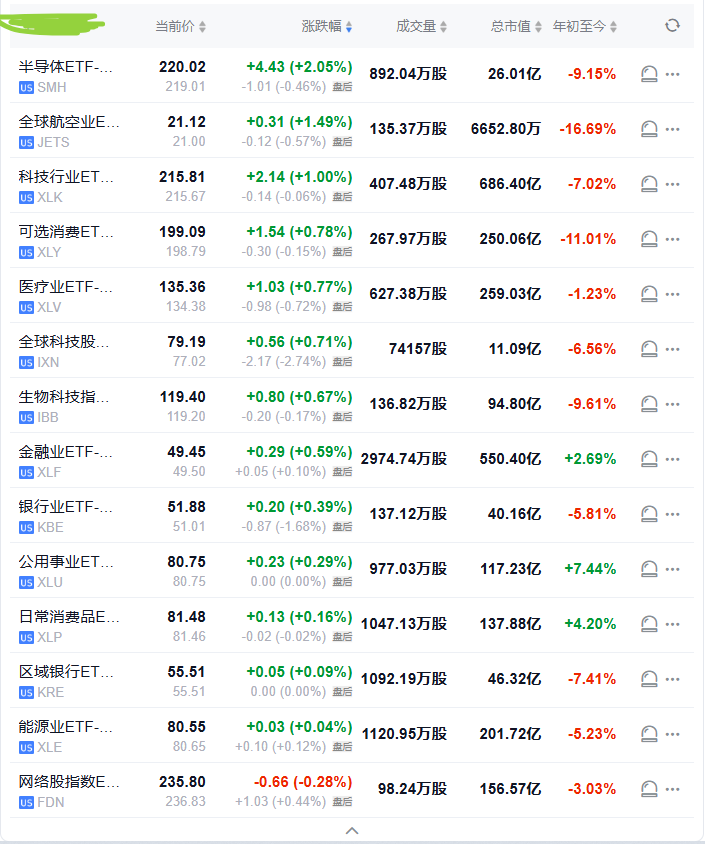Open the KRE 区域银行ETF row
Screen dimensions: 705x844
point(66,672)
